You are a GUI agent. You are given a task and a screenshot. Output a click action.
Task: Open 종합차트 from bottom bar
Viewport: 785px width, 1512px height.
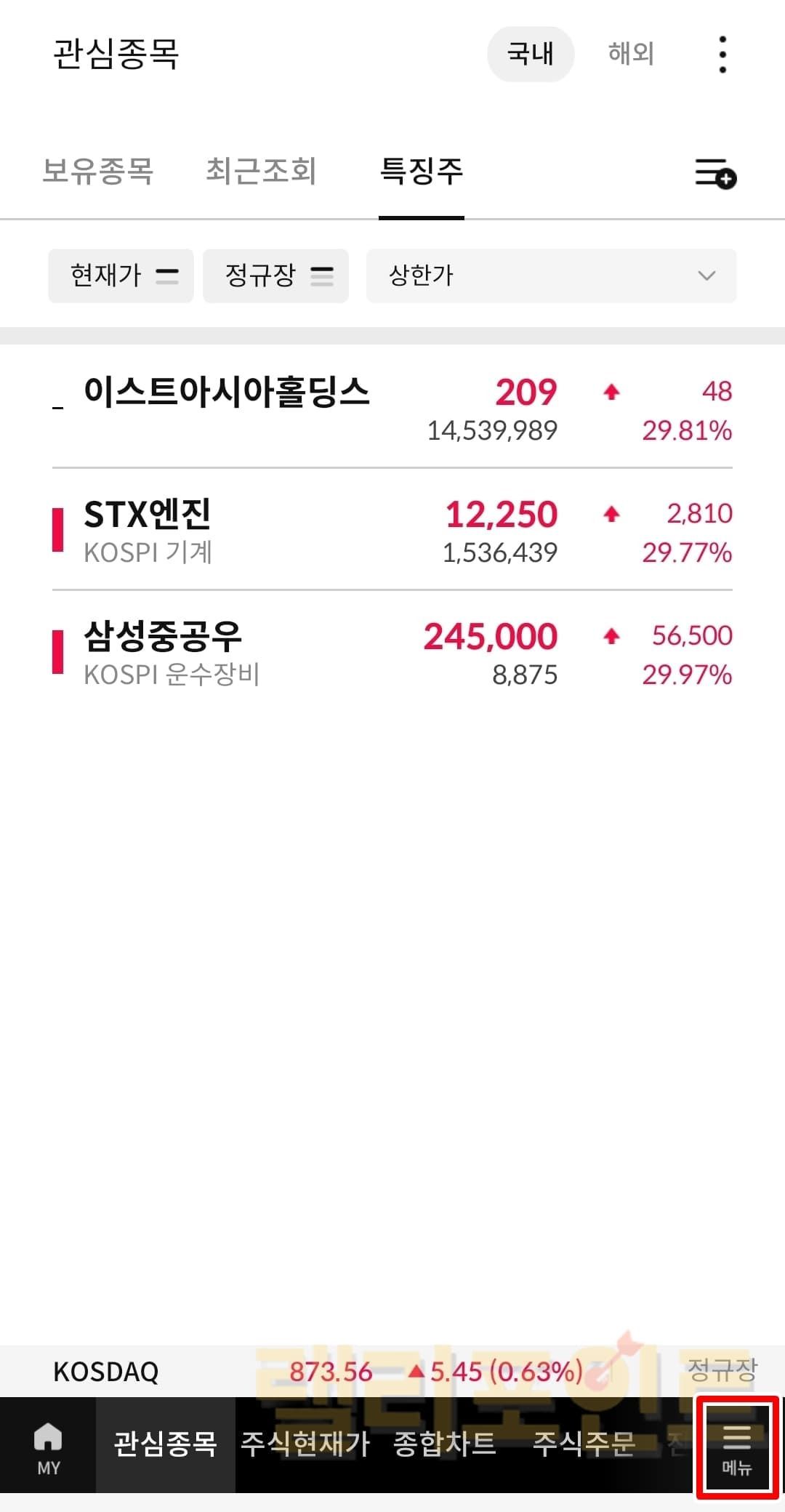(444, 1444)
